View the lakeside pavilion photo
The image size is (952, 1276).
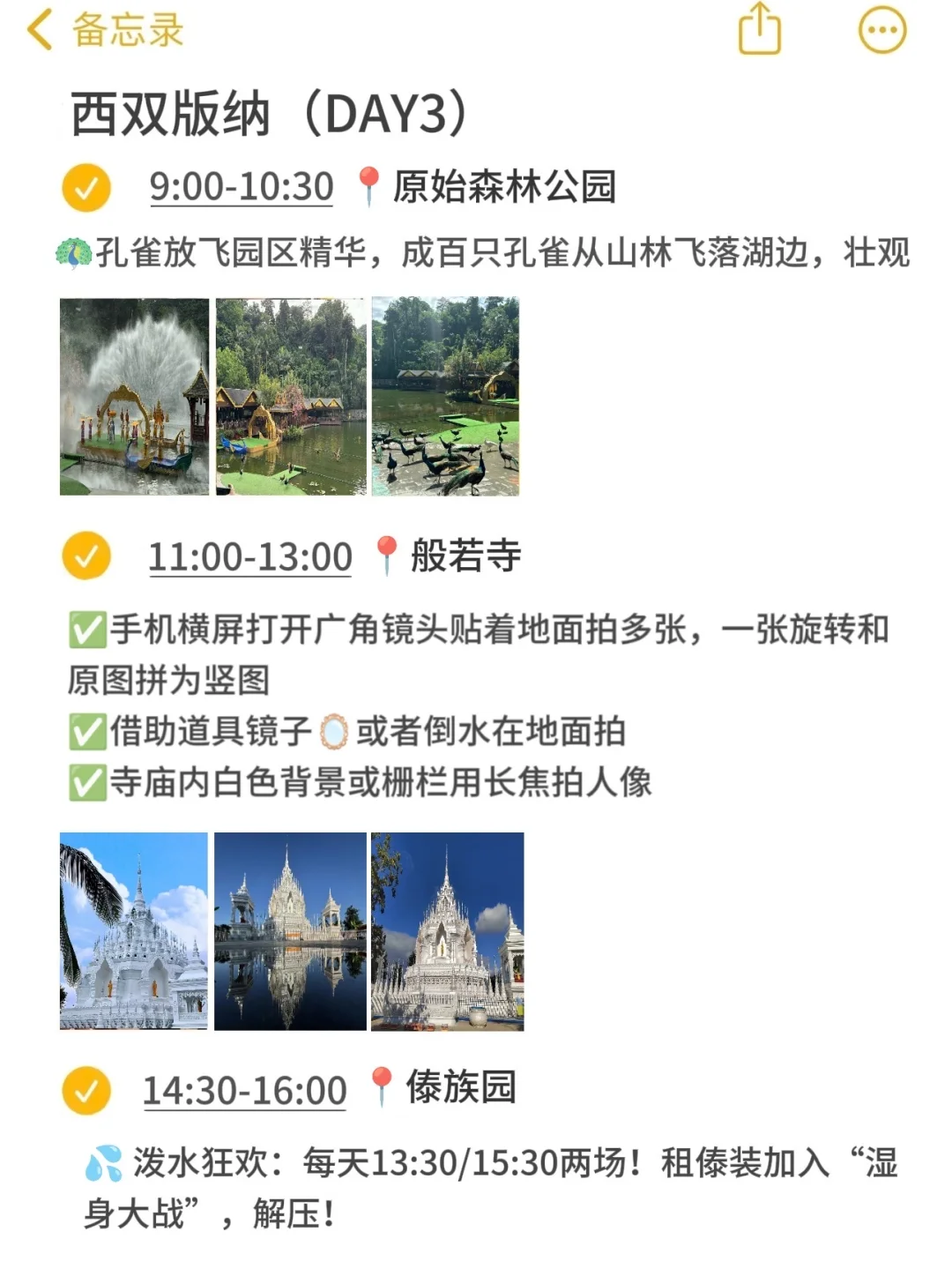291,397
